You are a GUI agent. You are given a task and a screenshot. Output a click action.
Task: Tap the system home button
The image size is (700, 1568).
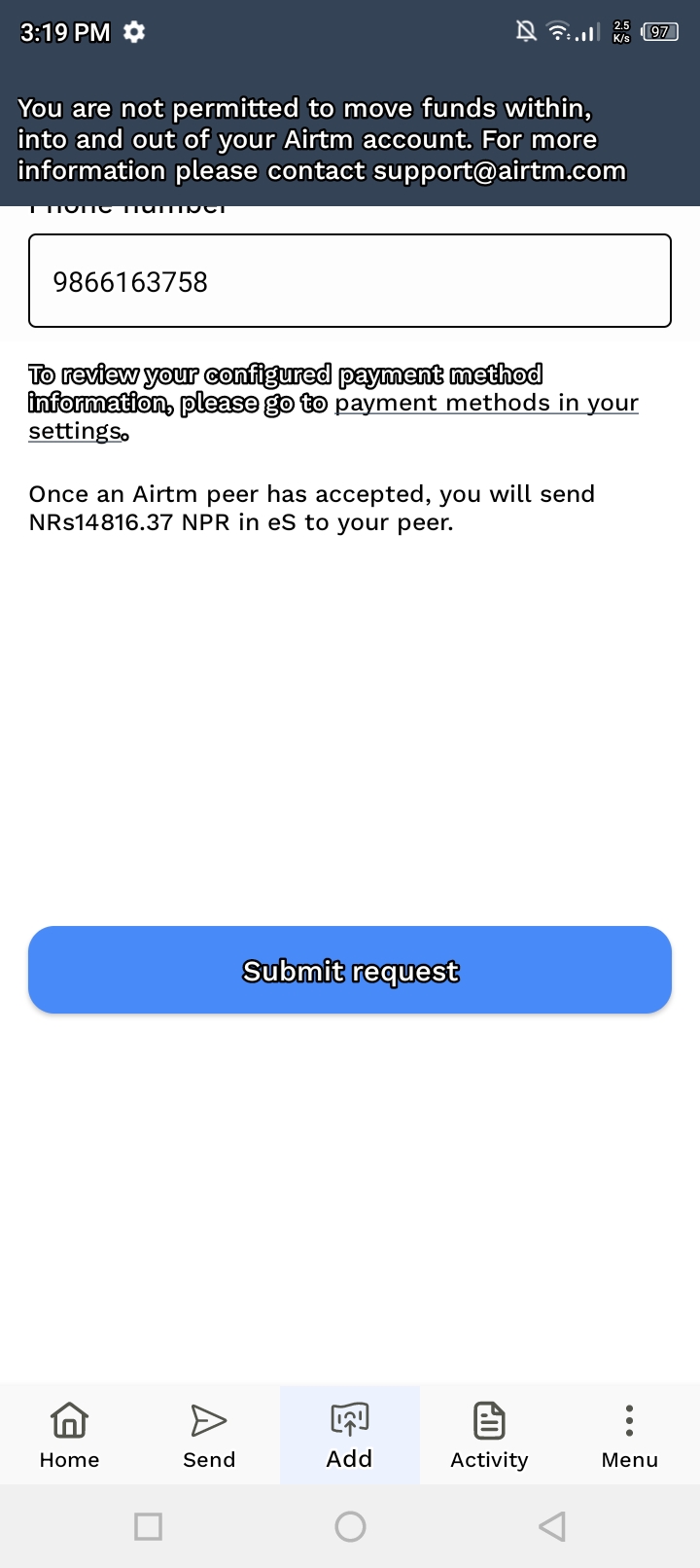(x=350, y=1526)
